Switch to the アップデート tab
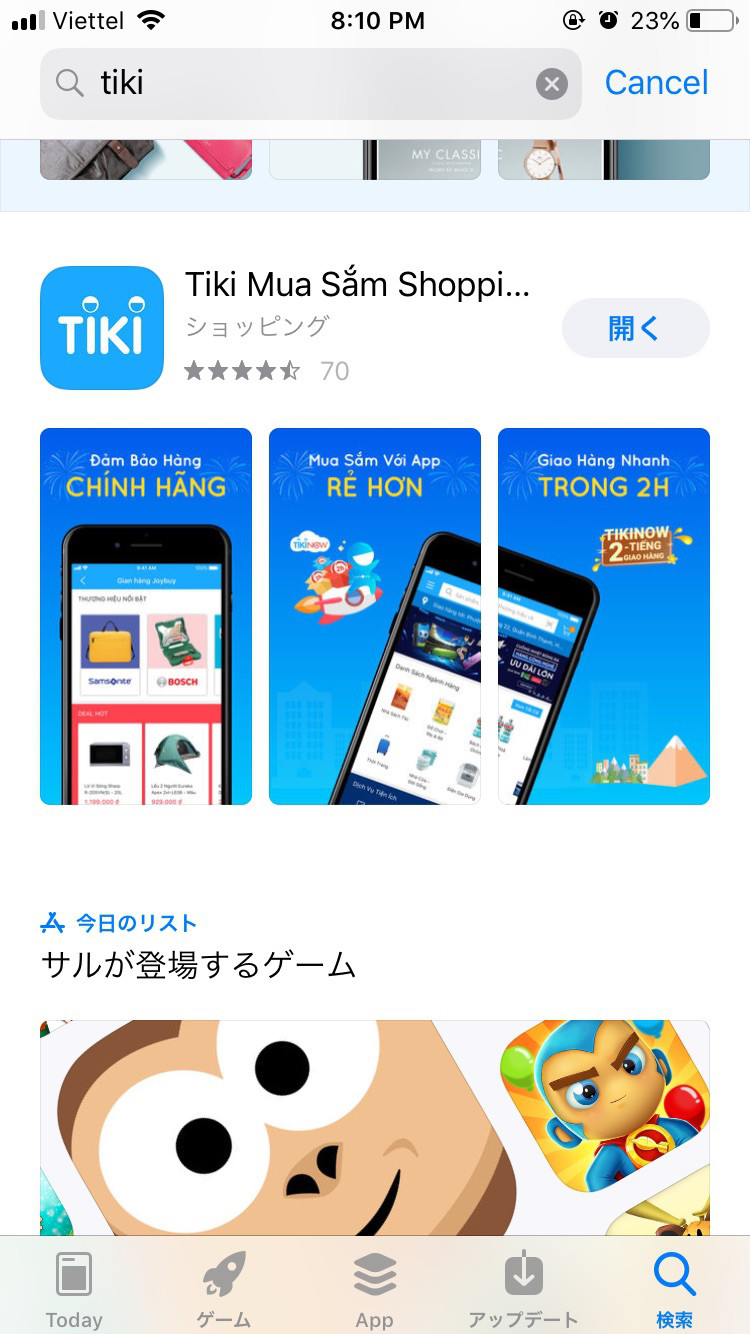750x1334 pixels. [523, 1290]
